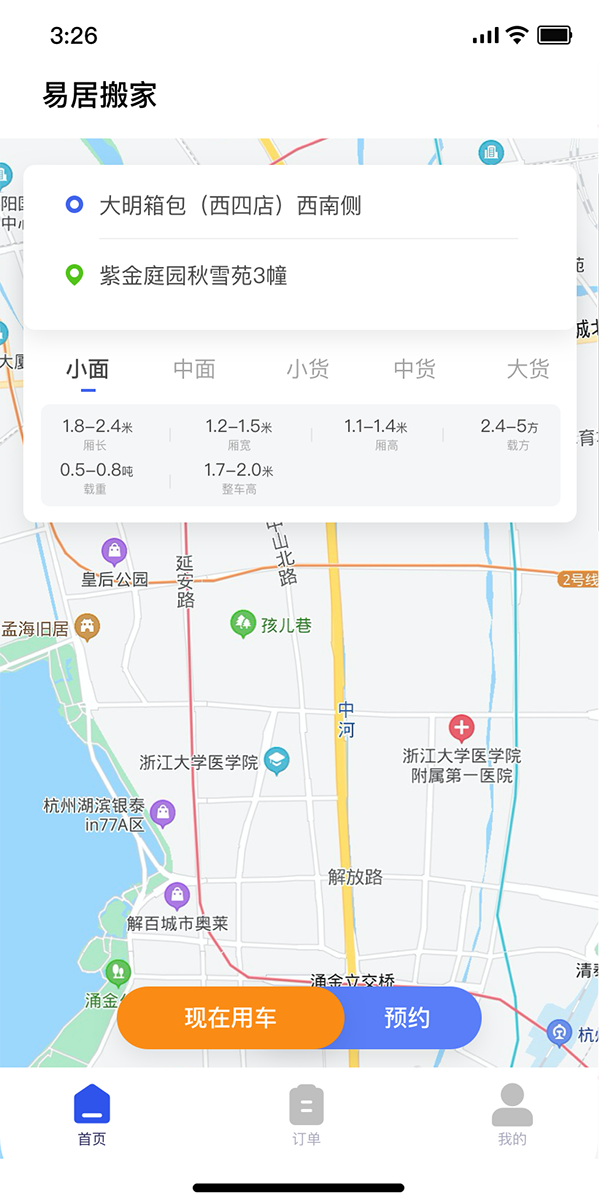
Task: Edit destination 紫金庭园秋雪苑3幢
Action: coord(193,275)
